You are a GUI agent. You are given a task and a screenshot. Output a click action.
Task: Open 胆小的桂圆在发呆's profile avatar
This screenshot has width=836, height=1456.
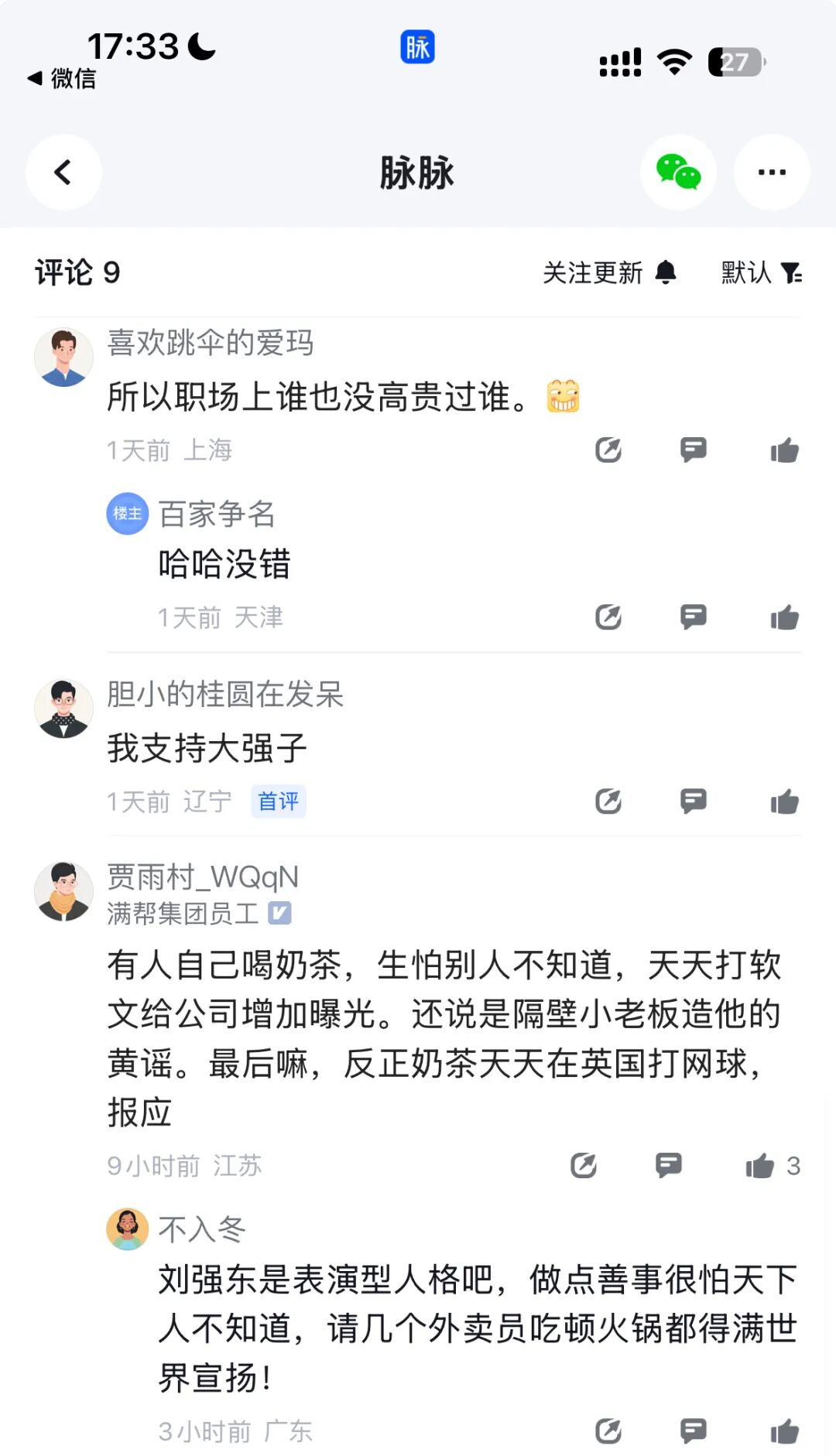click(63, 709)
